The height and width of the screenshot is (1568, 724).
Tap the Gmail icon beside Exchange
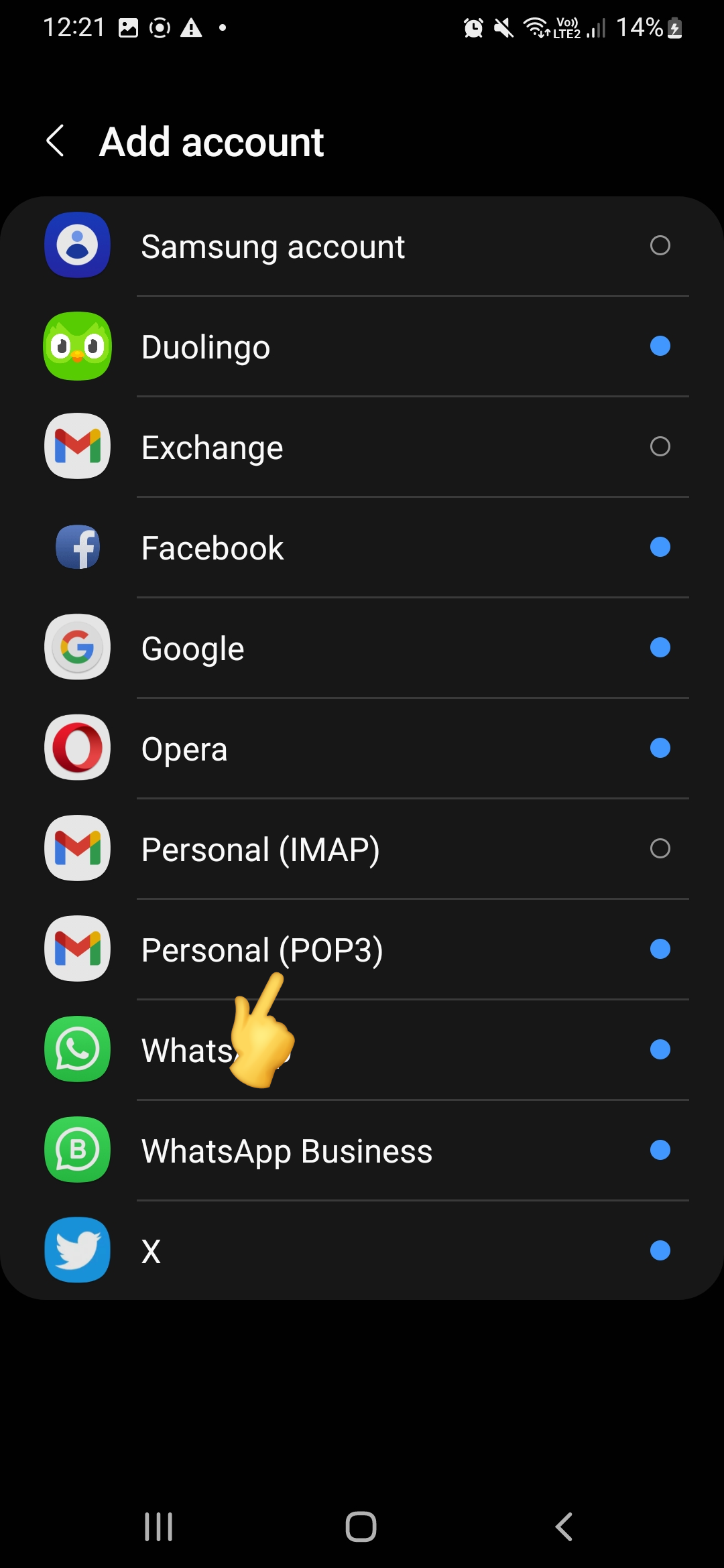click(x=76, y=446)
